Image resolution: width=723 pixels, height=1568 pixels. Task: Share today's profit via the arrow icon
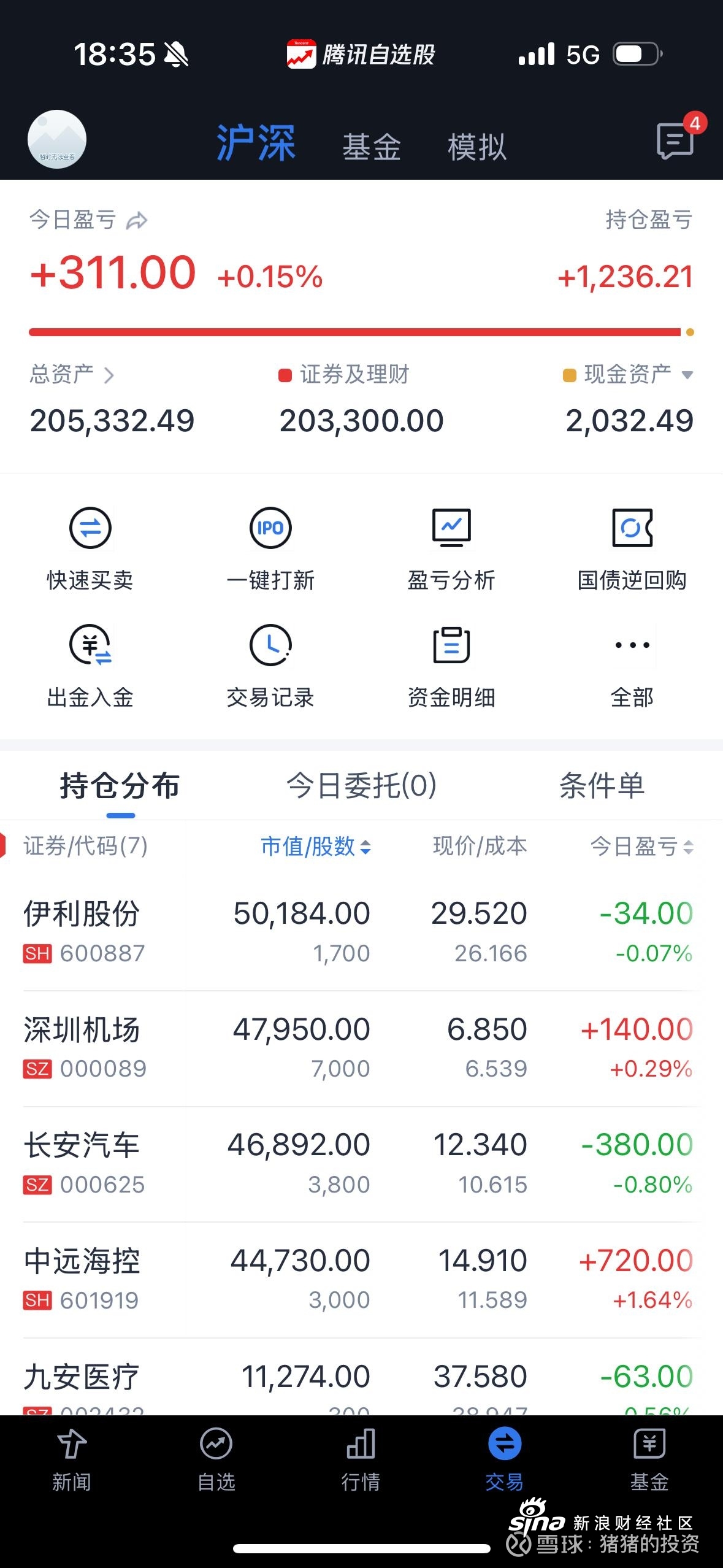click(137, 220)
